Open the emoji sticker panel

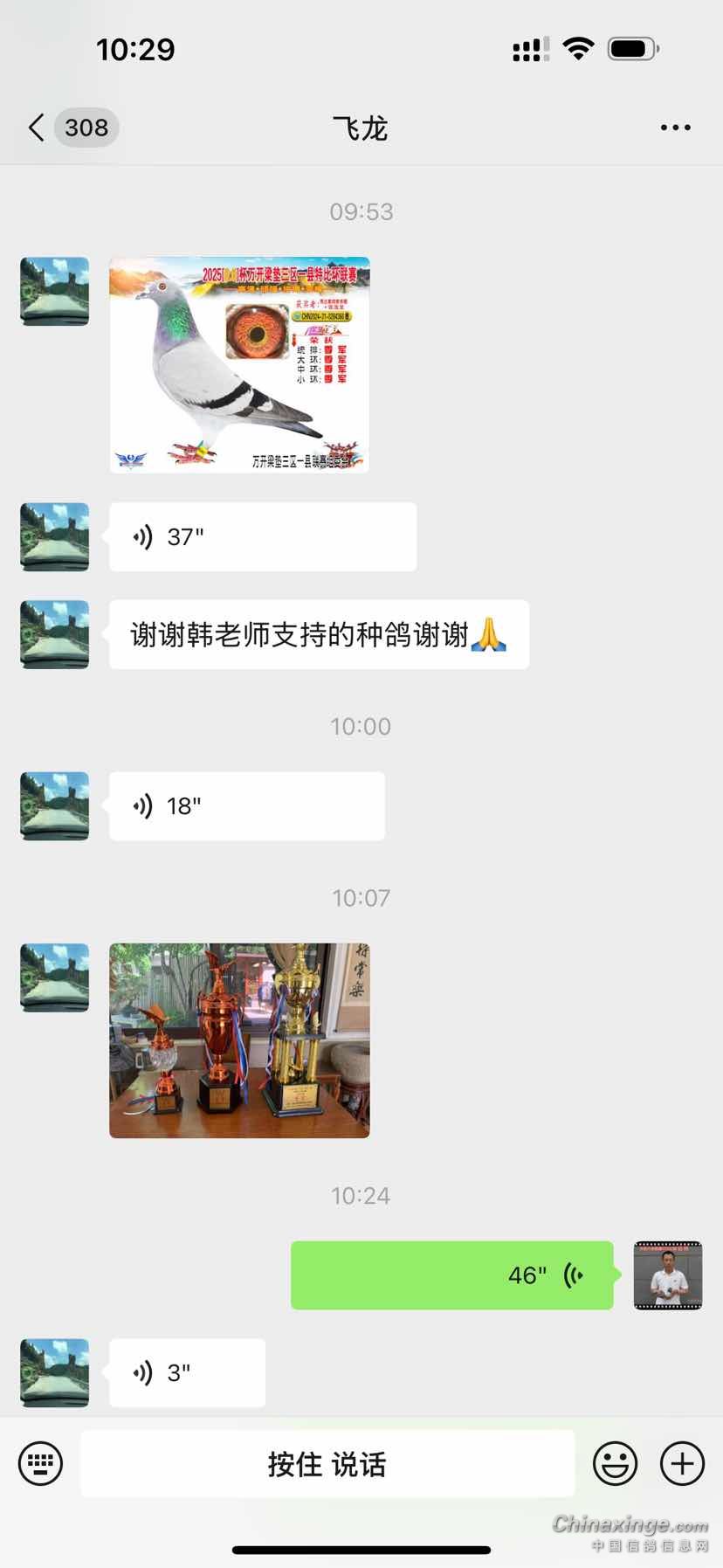pyautogui.click(x=615, y=1463)
